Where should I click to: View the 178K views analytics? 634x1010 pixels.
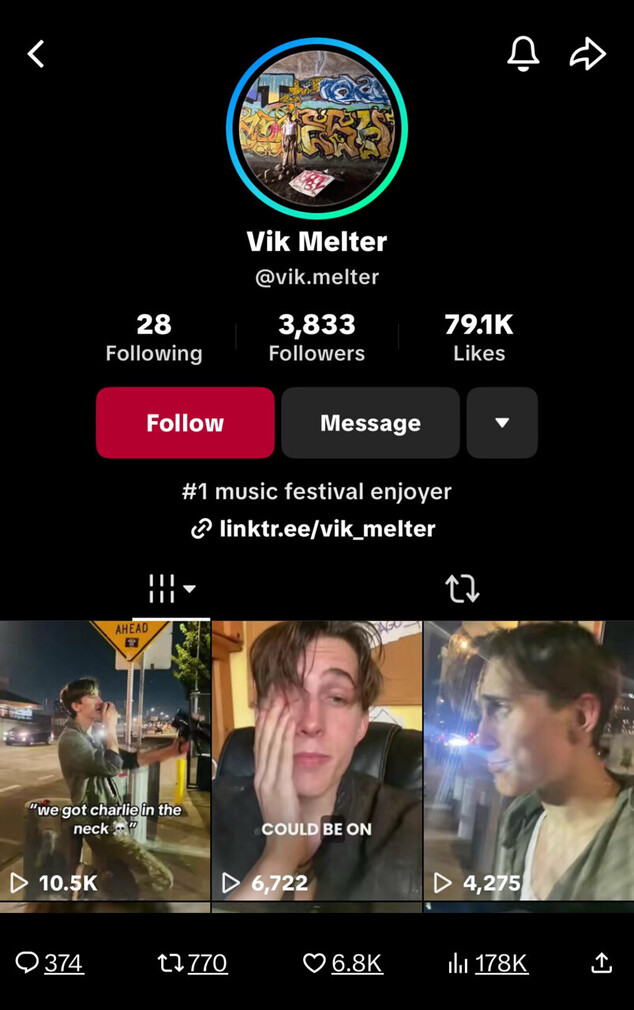(487, 963)
